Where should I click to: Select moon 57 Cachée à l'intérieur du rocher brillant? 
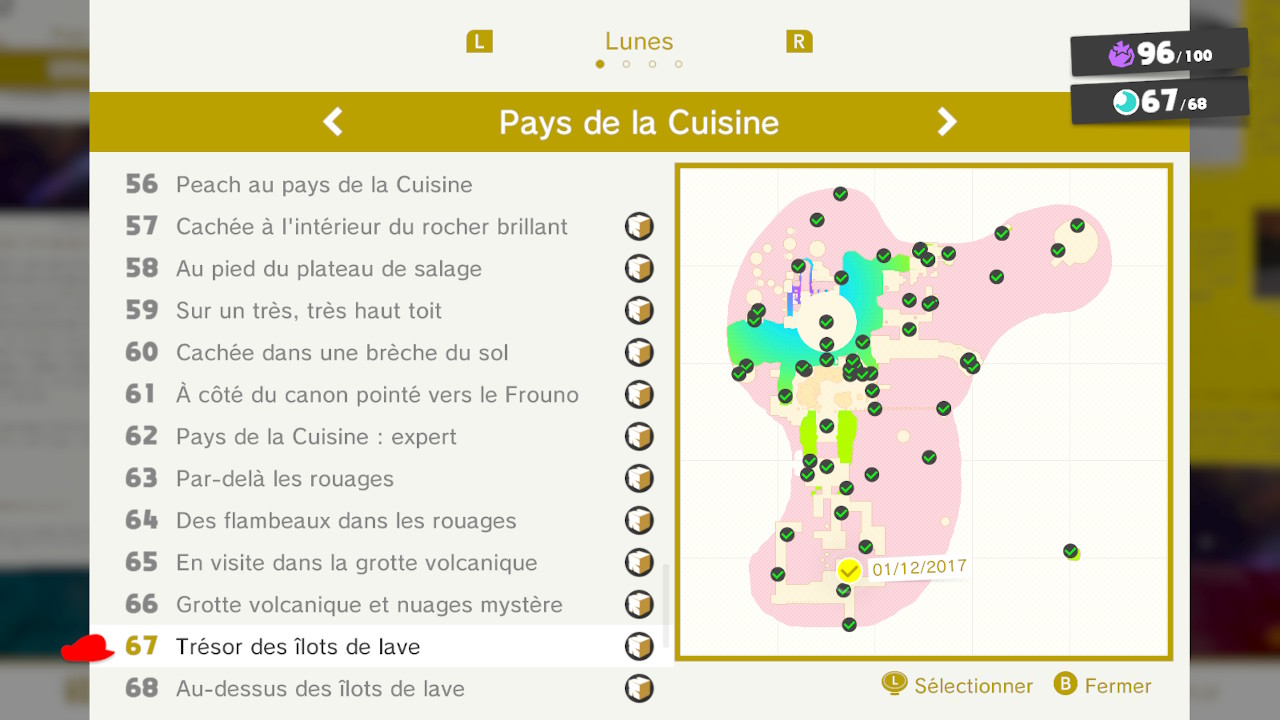pos(371,227)
